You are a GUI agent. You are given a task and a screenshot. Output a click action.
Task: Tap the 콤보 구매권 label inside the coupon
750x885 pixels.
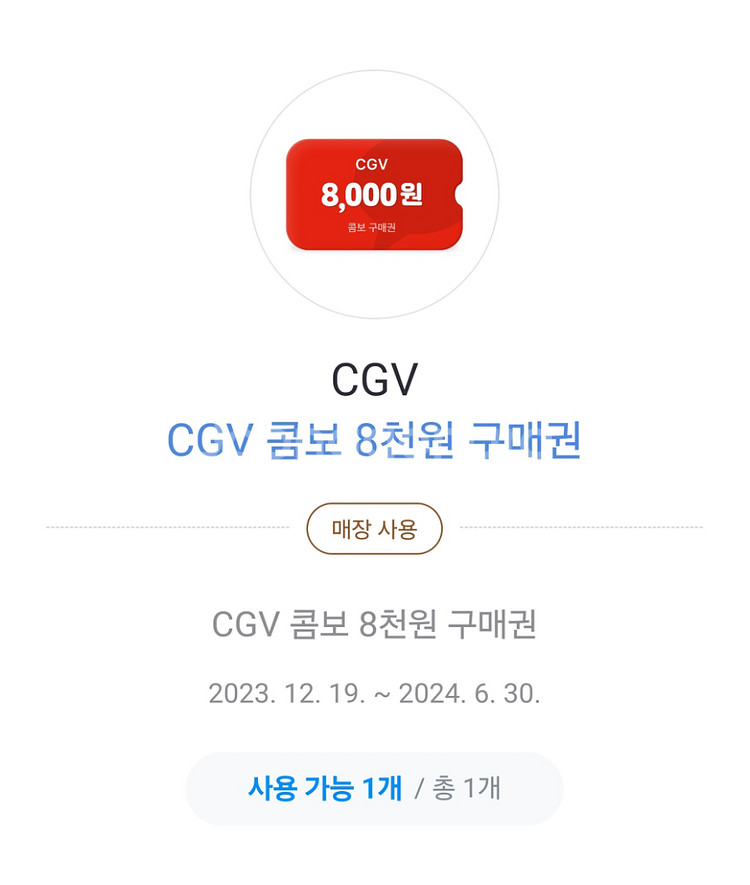pos(373,227)
